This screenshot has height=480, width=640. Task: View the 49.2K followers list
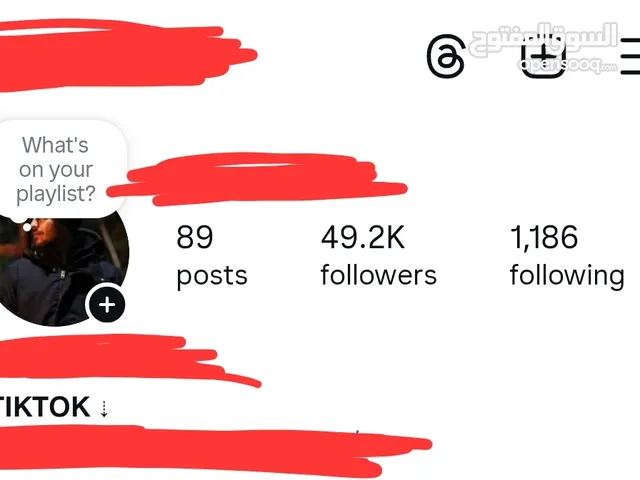(x=377, y=256)
